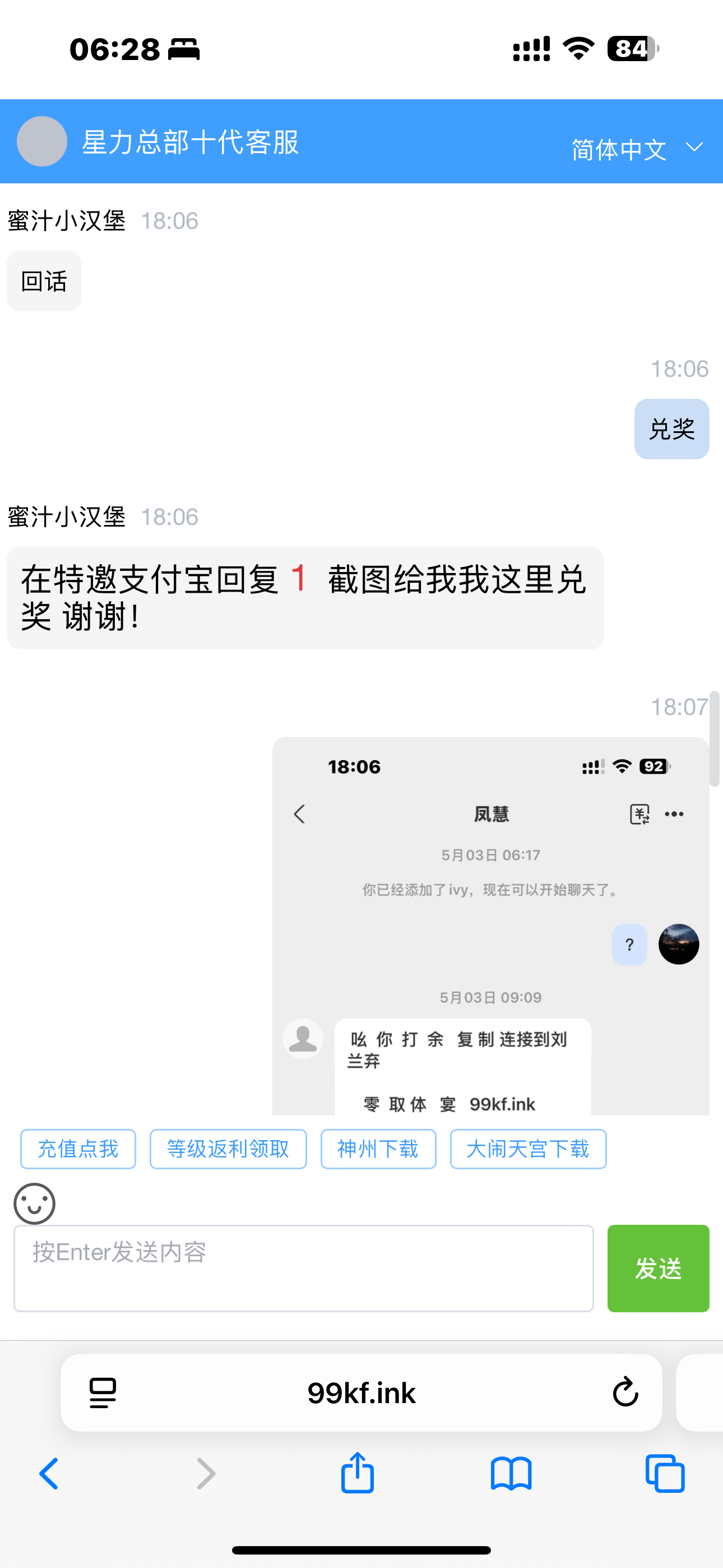Tap the 神州下载 quick button
Image resolution: width=723 pixels, height=1568 pixels.
pyautogui.click(x=378, y=1149)
